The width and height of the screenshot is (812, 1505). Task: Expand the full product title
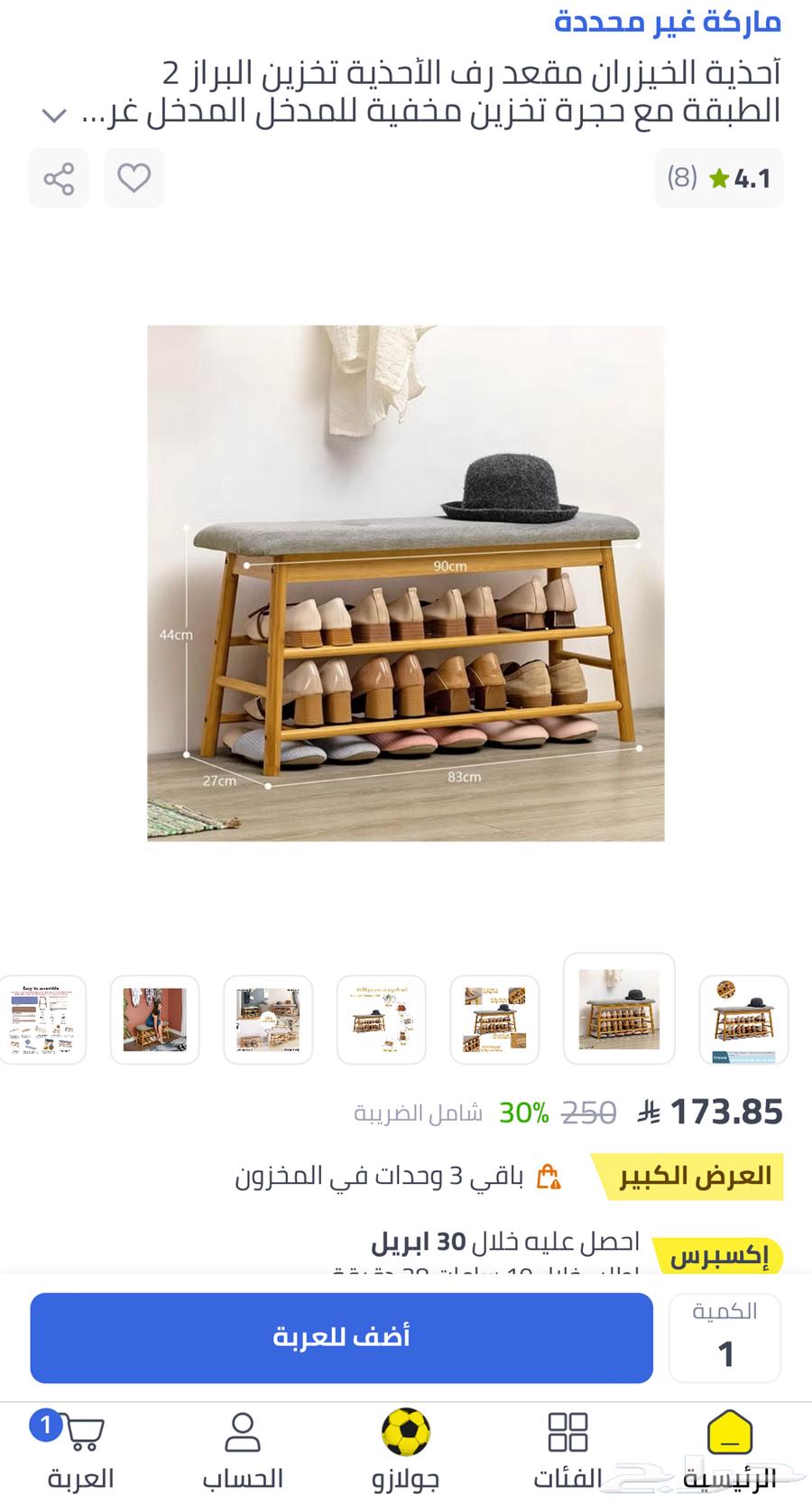pos(54,115)
